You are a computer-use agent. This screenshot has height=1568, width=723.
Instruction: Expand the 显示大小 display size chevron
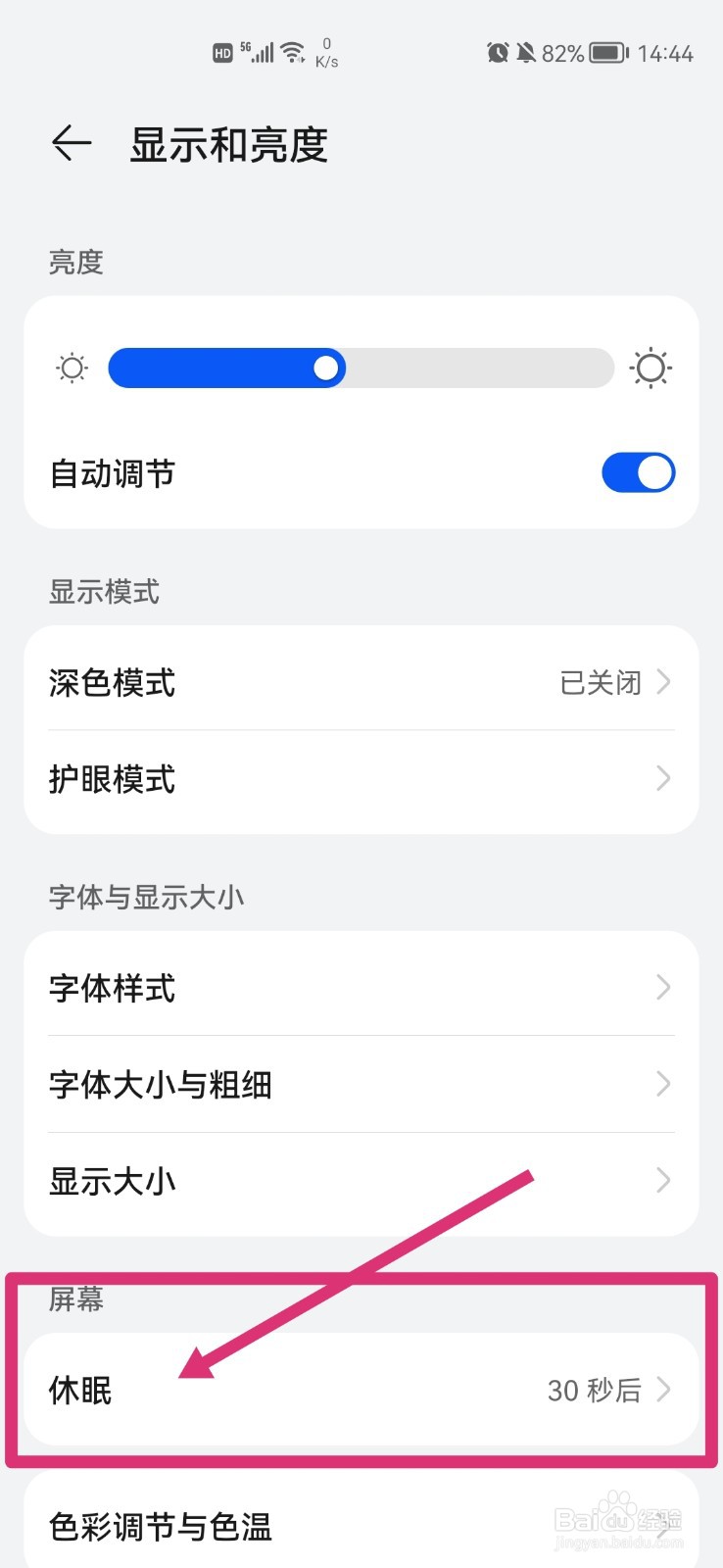[662, 1181]
